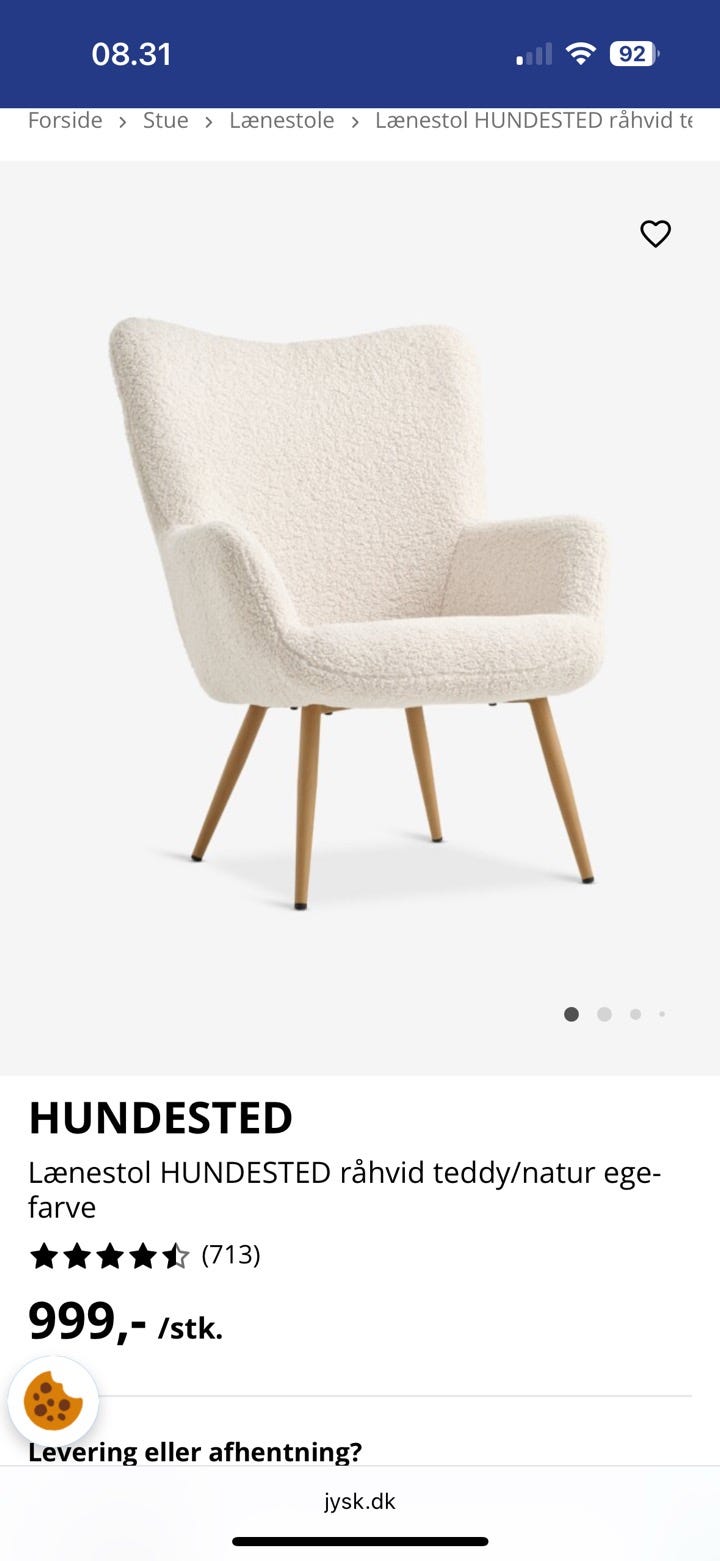Tap the jysk.dk address bar
720x1561 pixels.
pos(360,1501)
